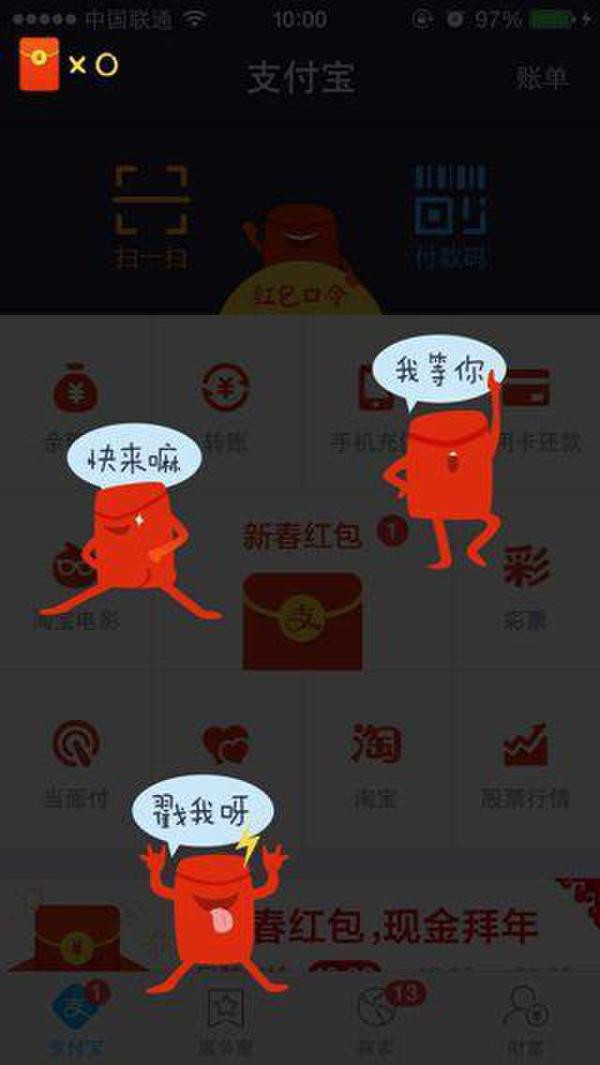Image resolution: width=600 pixels, height=1065 pixels.
Task: Open the 扫一扫 scanner
Action: 151,217
